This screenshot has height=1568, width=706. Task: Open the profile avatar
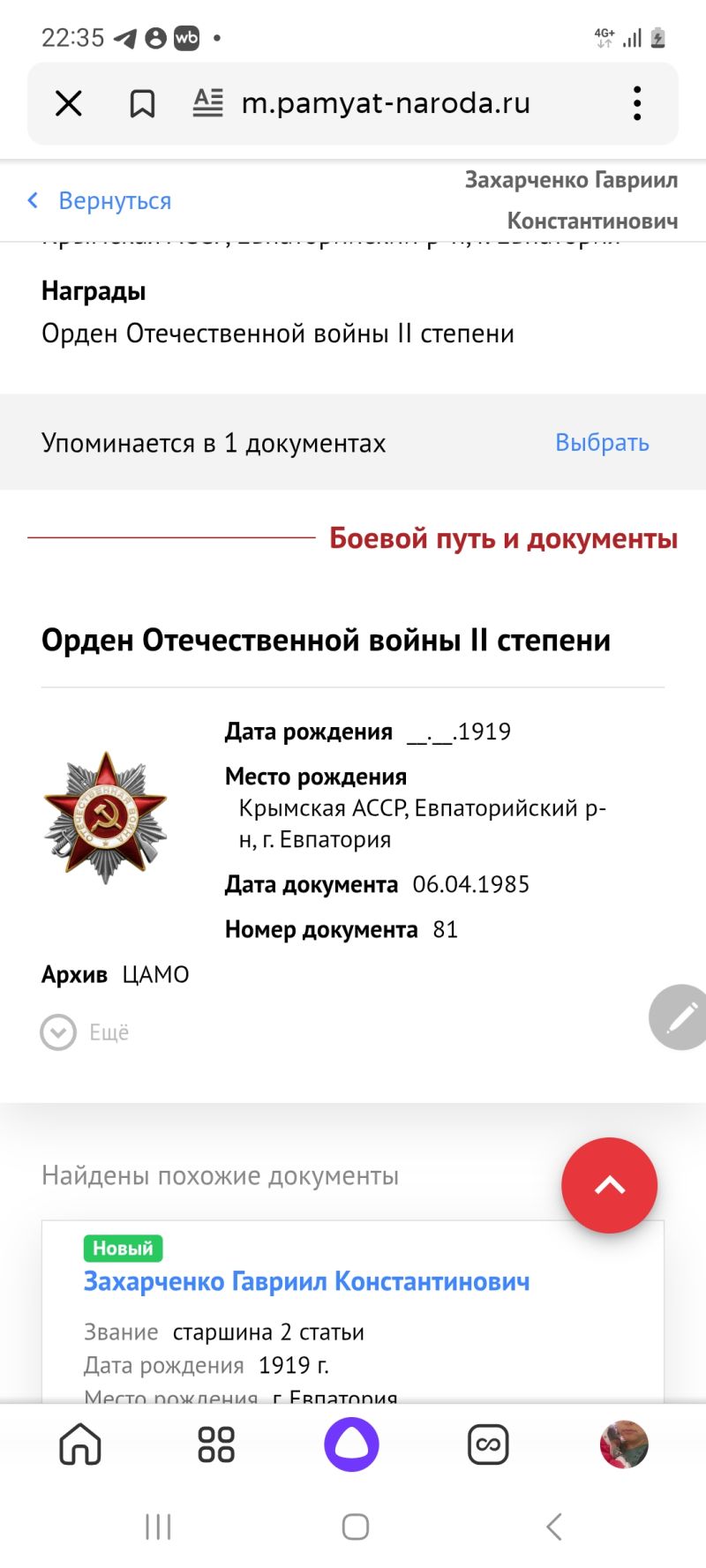pyautogui.click(x=624, y=1444)
